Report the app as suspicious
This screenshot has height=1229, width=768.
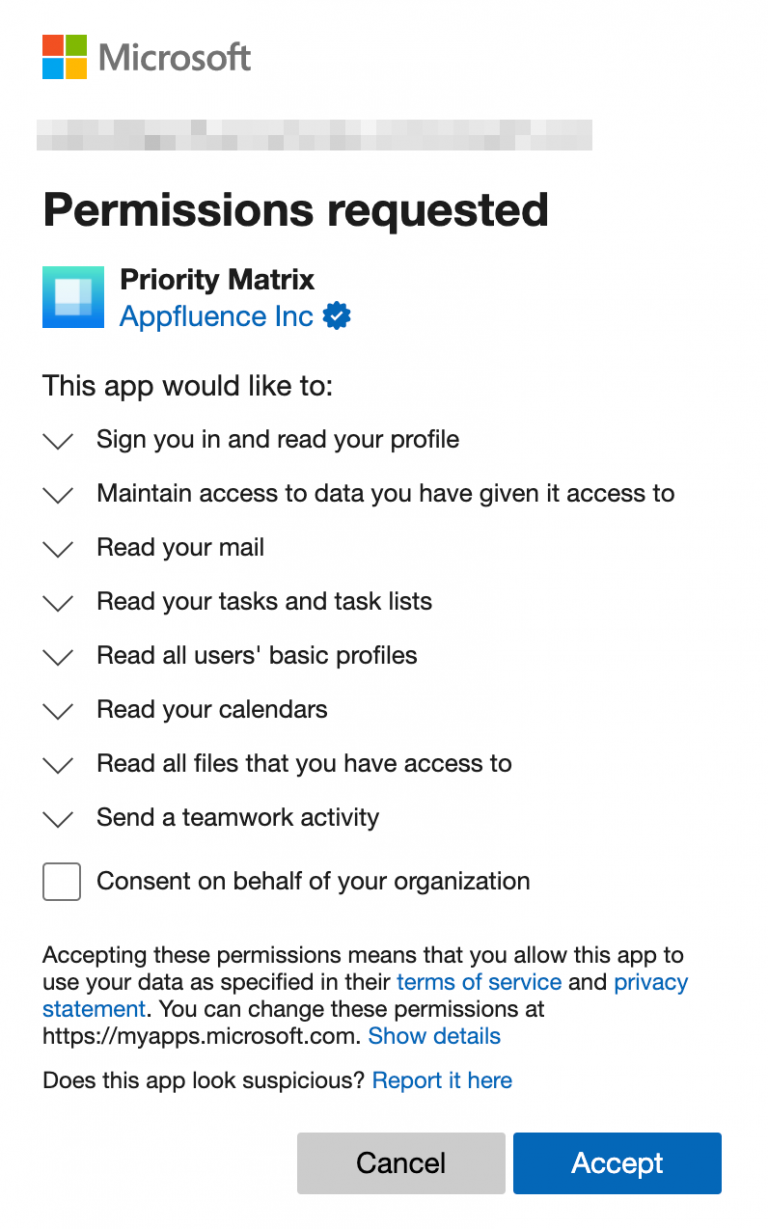click(442, 1080)
